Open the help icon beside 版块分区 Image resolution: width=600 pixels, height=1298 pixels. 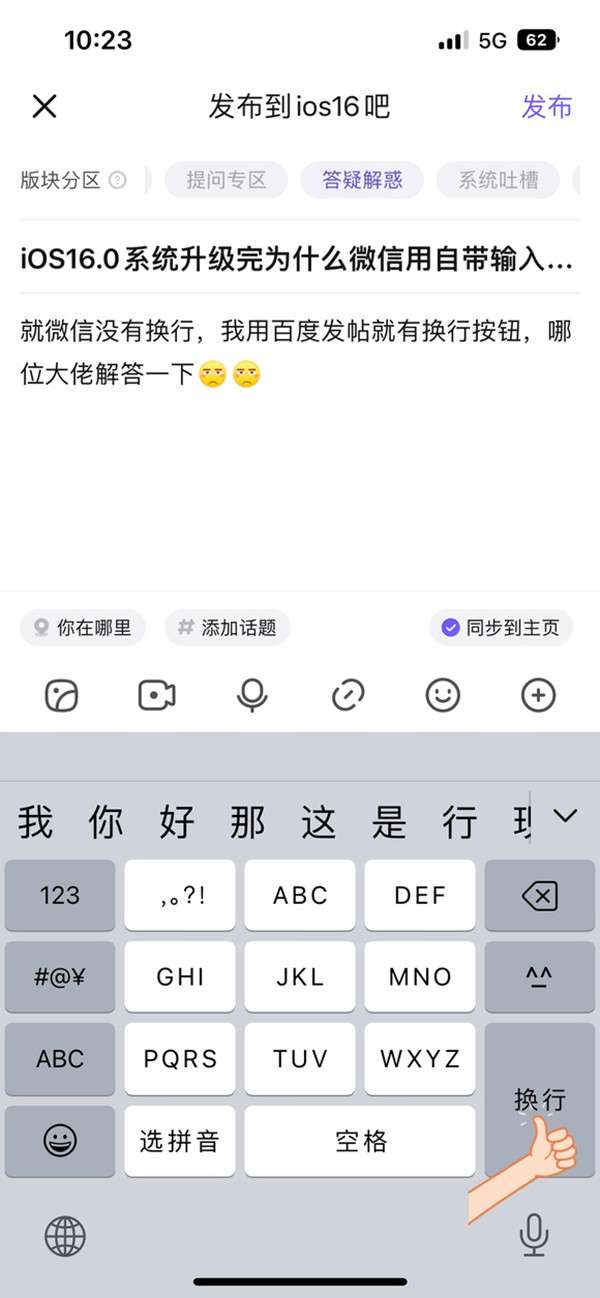coord(118,181)
